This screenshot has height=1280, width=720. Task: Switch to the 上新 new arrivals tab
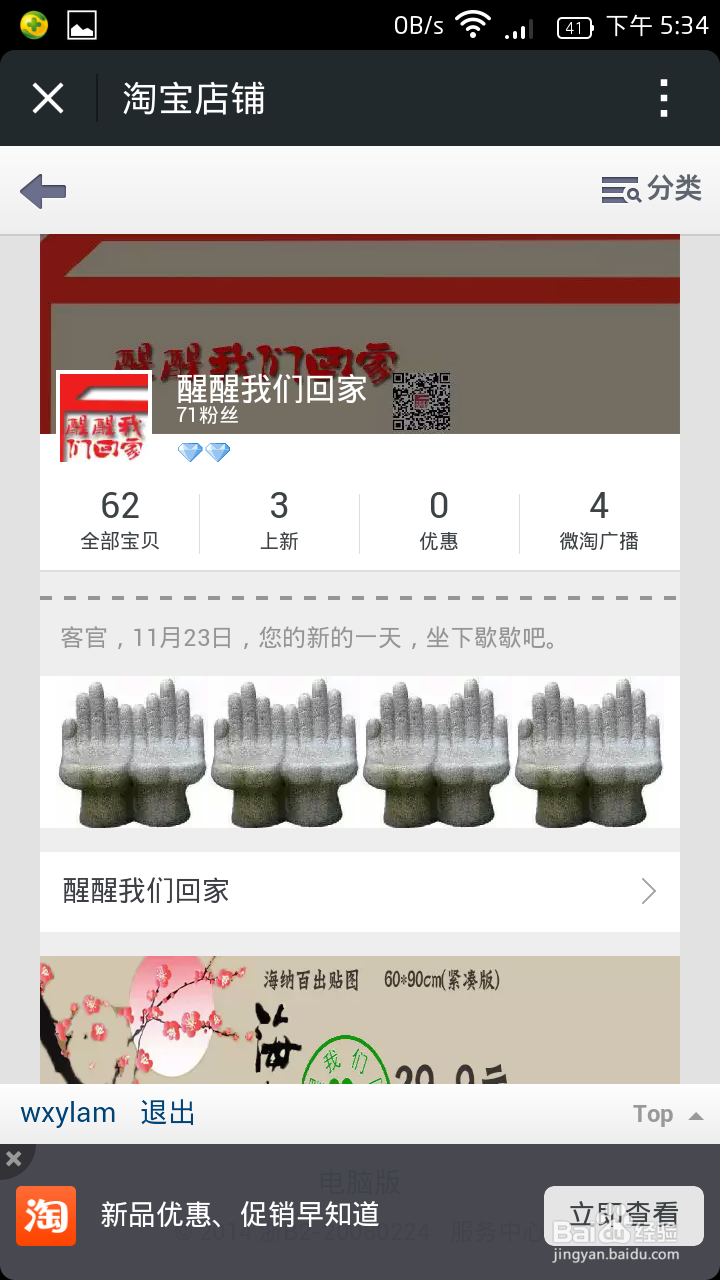tap(279, 518)
